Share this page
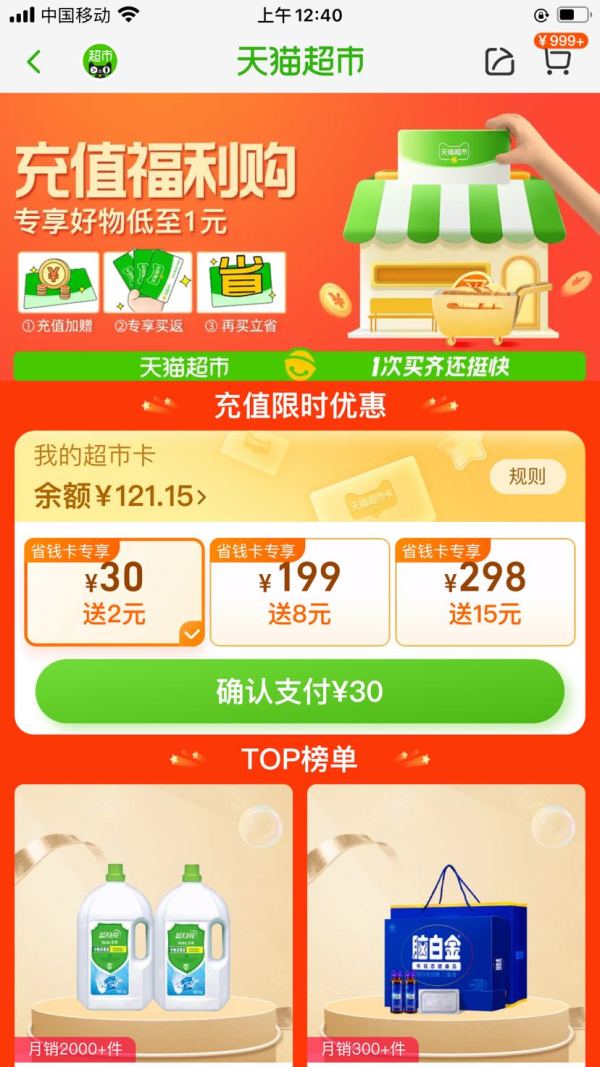600x1067 pixels. pos(499,62)
